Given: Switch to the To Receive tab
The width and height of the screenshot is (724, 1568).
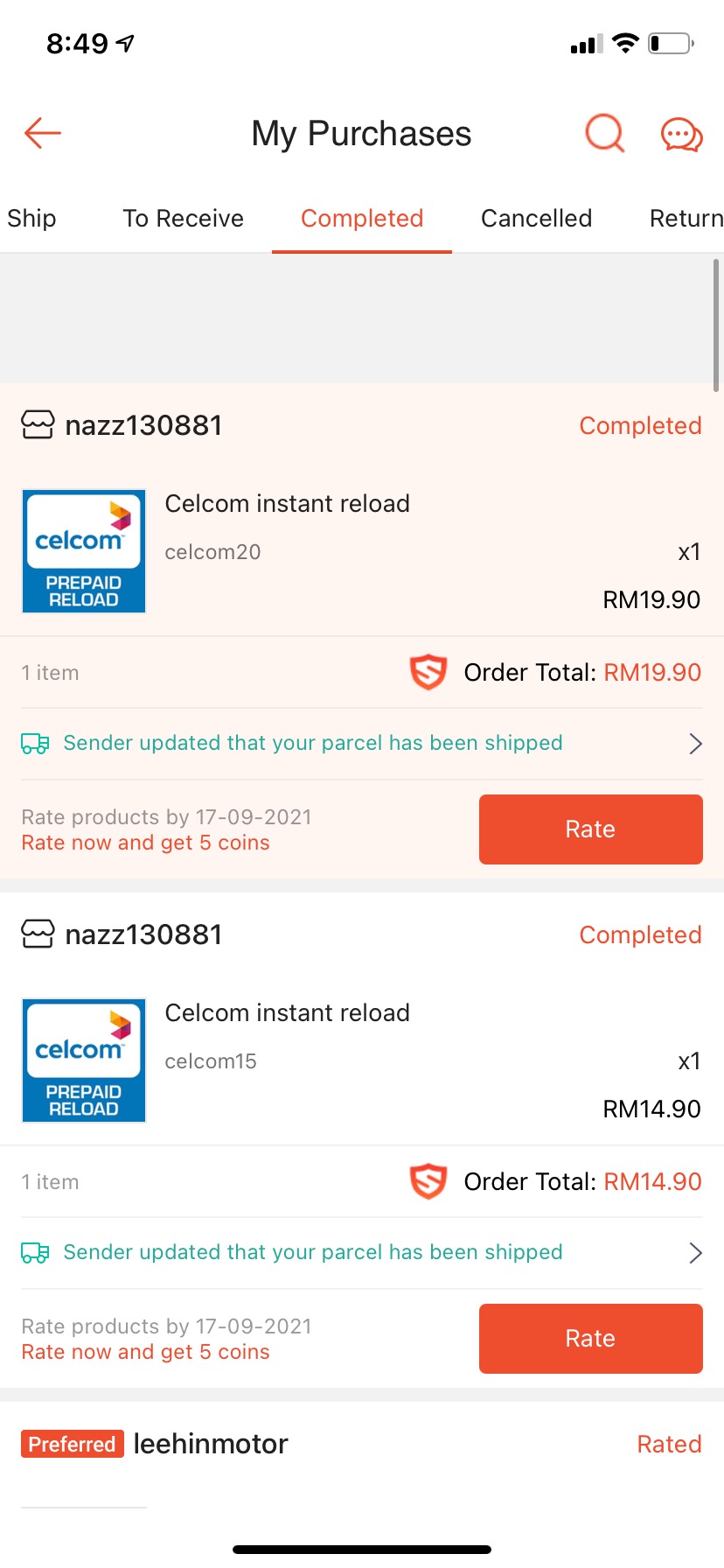Looking at the screenshot, I should tap(183, 219).
